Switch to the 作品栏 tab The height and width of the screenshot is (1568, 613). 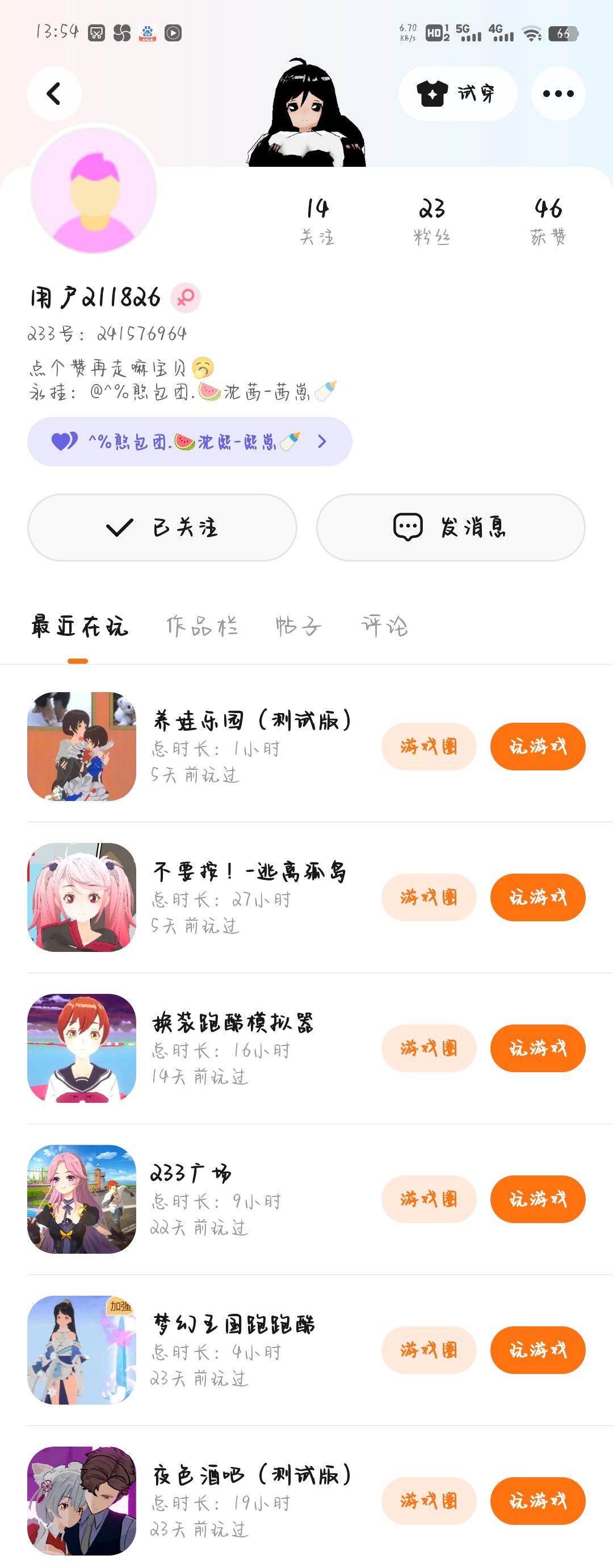pos(202,626)
